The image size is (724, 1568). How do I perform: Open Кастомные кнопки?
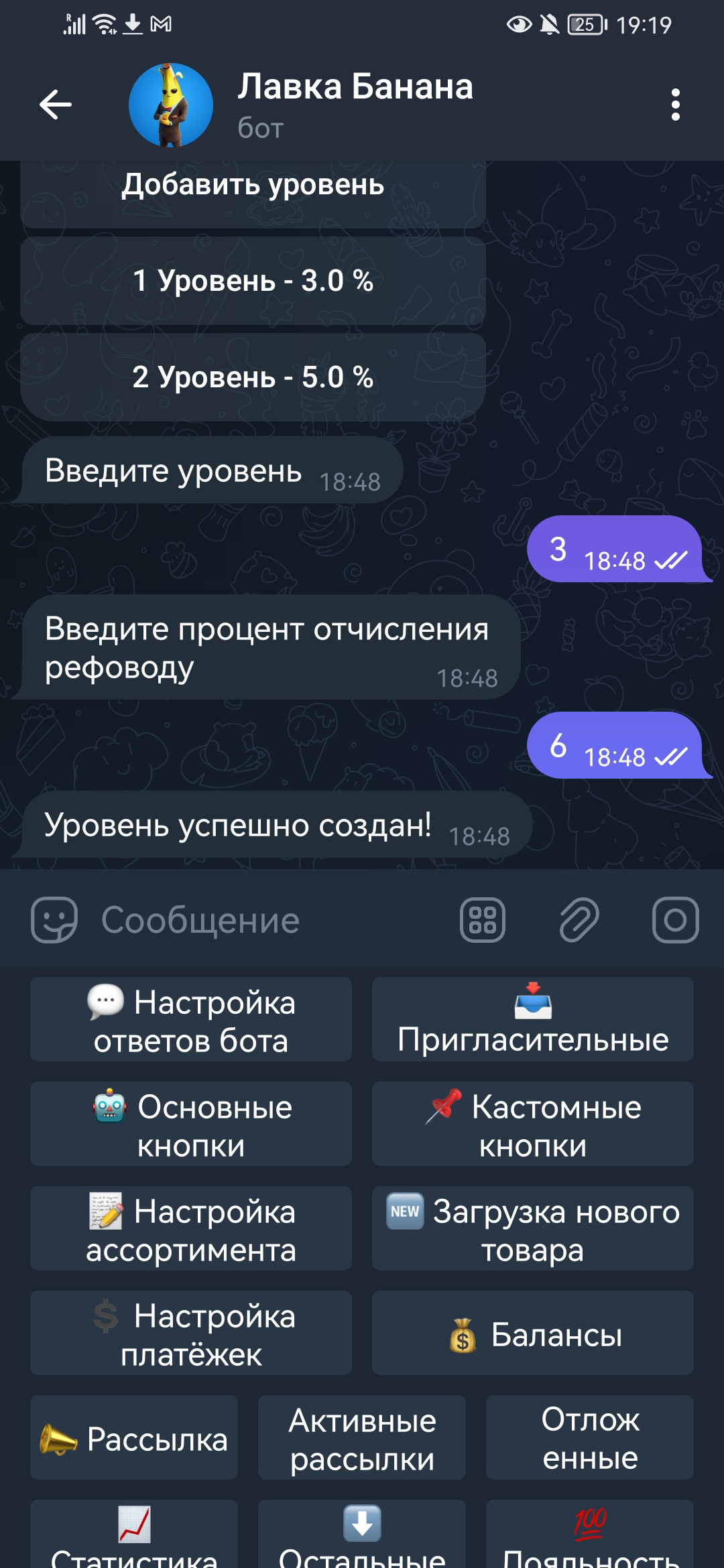(x=533, y=1124)
